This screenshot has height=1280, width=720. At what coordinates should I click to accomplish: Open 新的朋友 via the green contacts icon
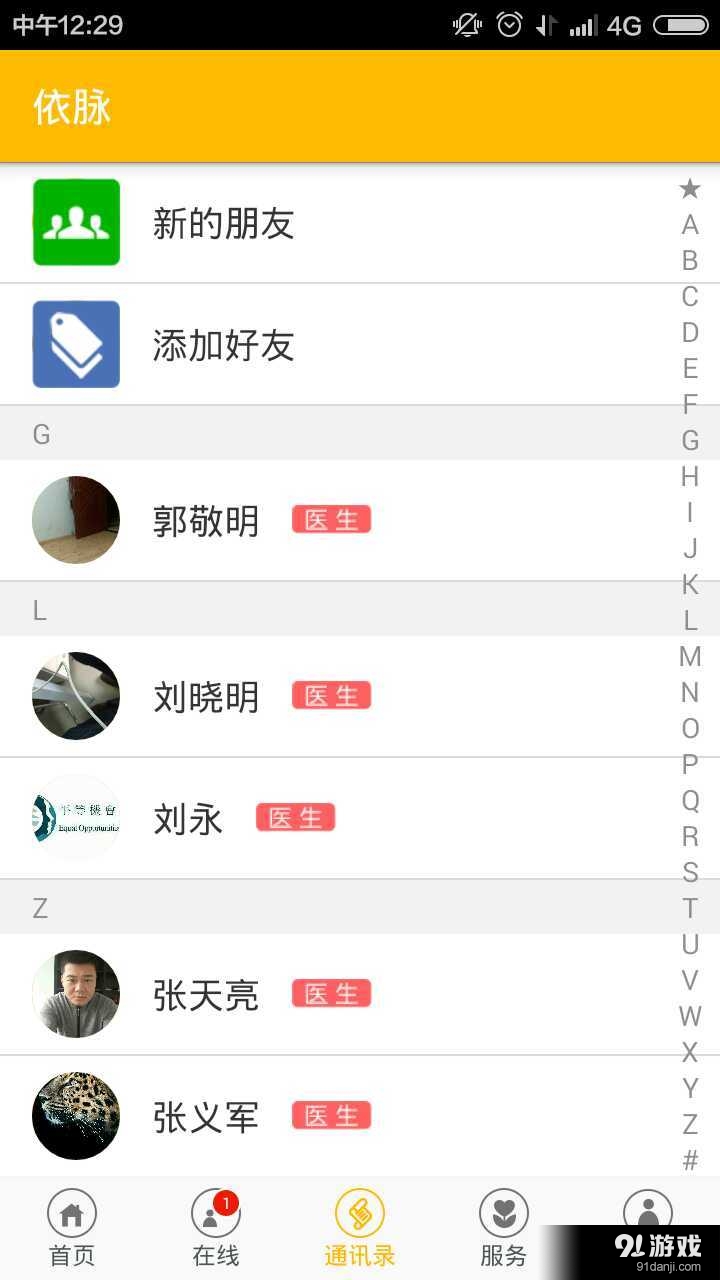tap(76, 222)
